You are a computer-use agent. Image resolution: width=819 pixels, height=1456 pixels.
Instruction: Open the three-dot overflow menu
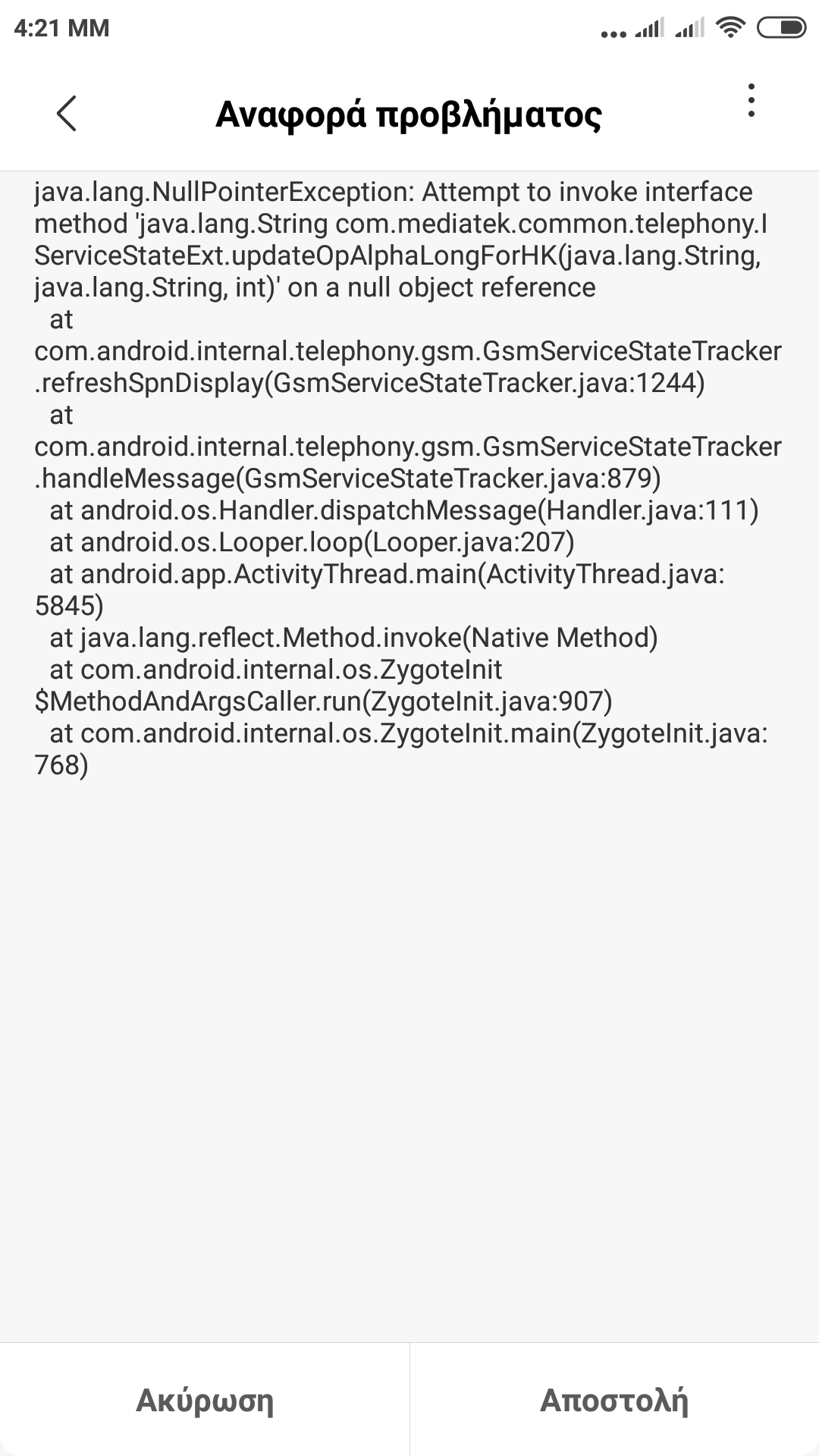click(x=751, y=101)
